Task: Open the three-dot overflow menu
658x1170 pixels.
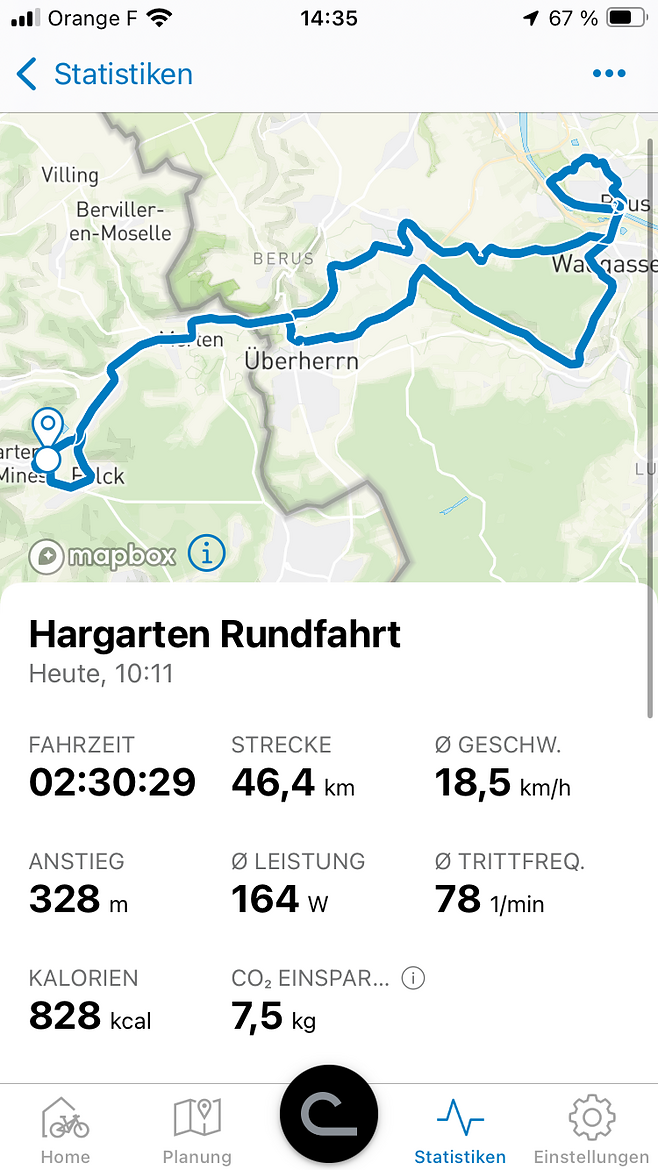Action: click(x=609, y=73)
